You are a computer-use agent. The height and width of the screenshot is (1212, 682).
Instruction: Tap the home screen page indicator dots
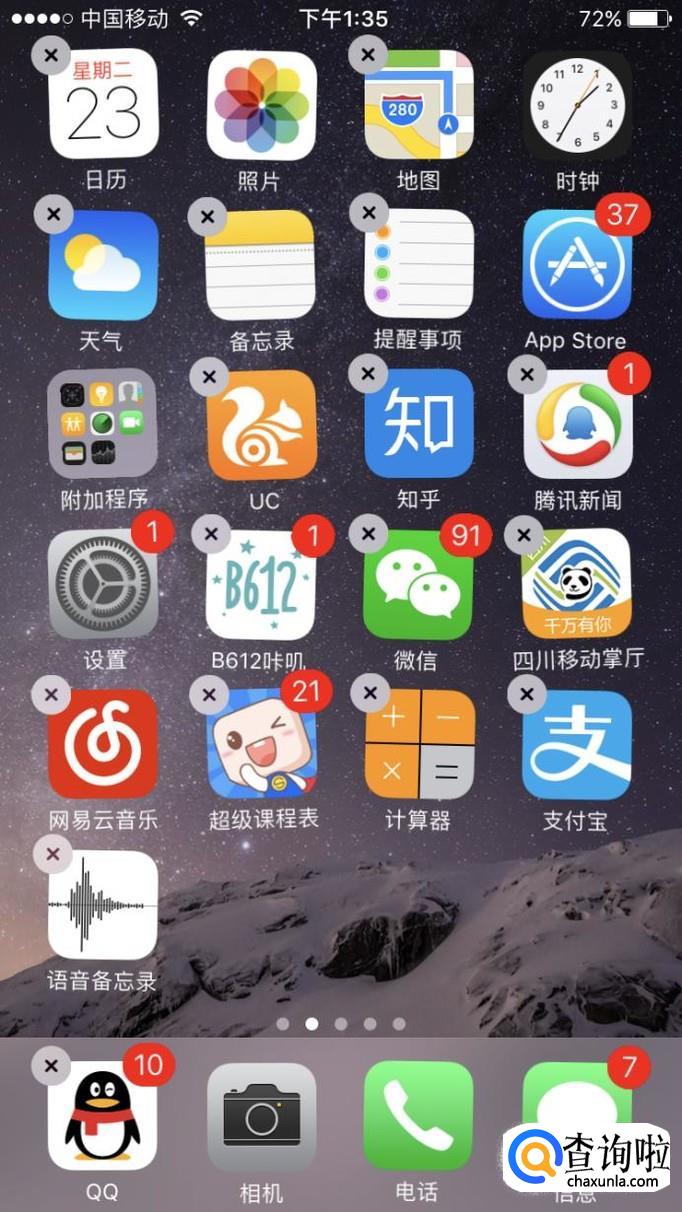coord(341,1024)
